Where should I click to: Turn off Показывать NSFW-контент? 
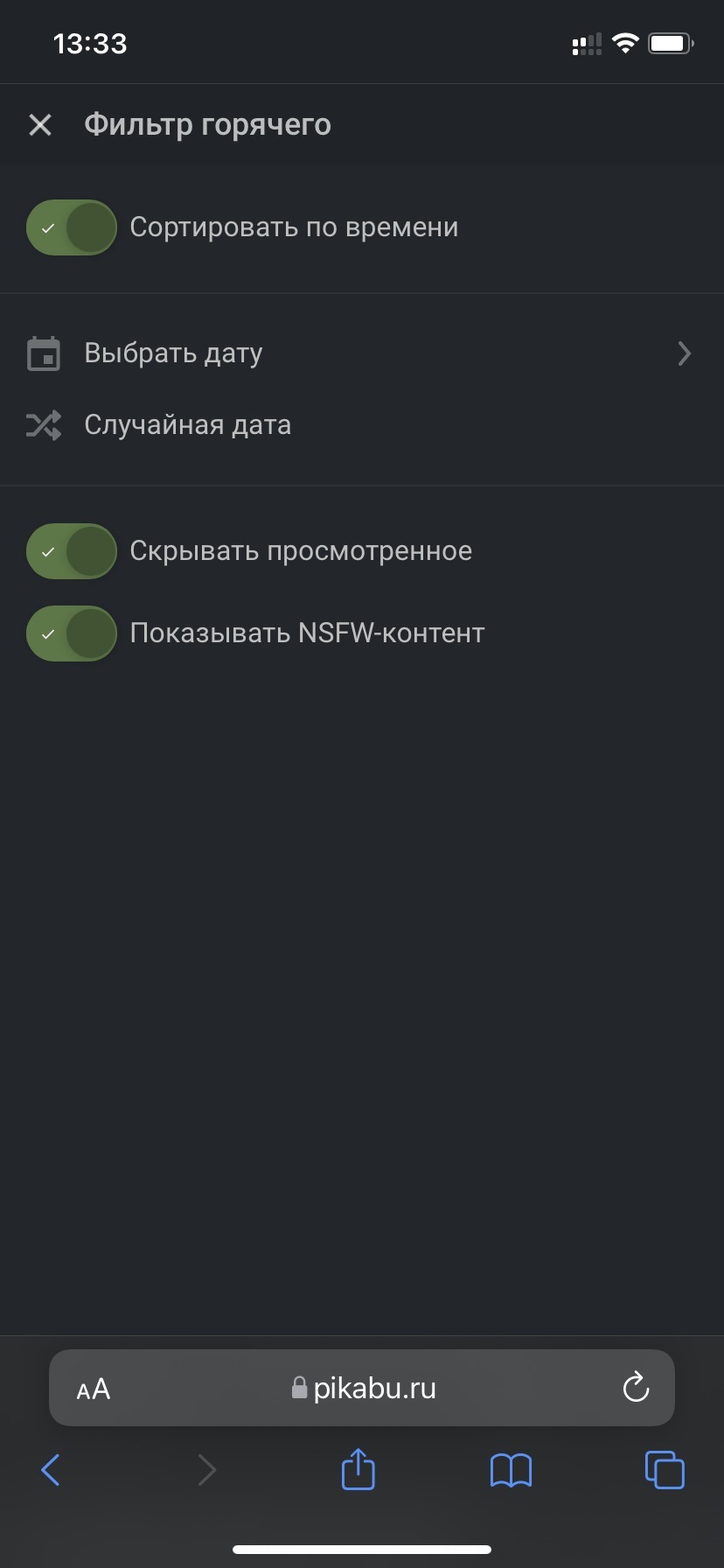tap(72, 633)
